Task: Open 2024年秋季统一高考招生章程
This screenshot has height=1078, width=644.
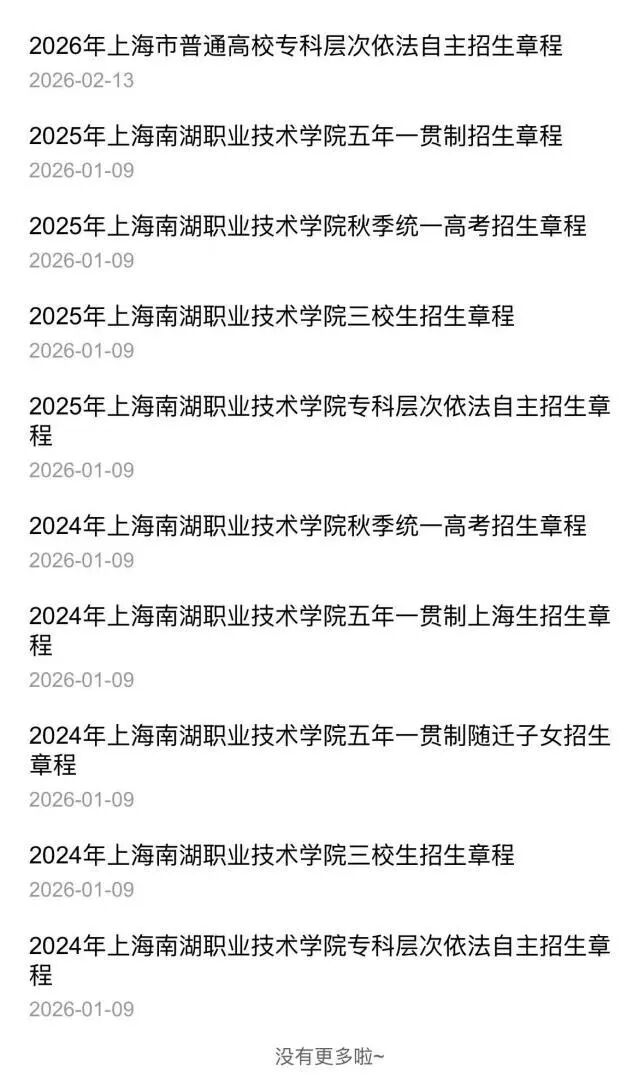Action: 307,525
